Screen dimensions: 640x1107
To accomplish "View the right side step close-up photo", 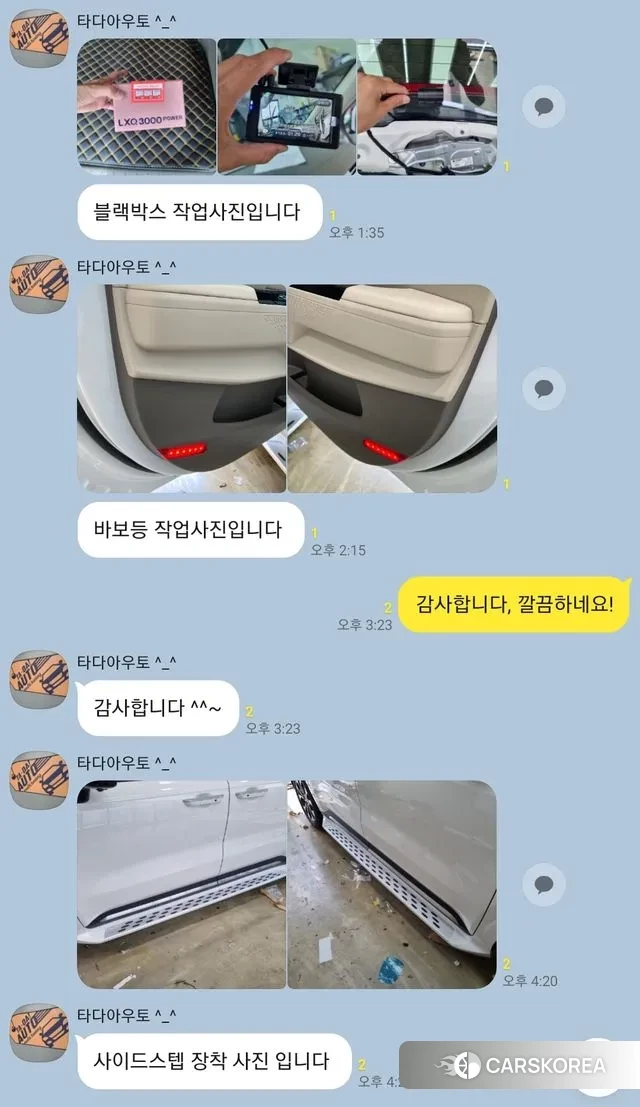I will (392, 884).
